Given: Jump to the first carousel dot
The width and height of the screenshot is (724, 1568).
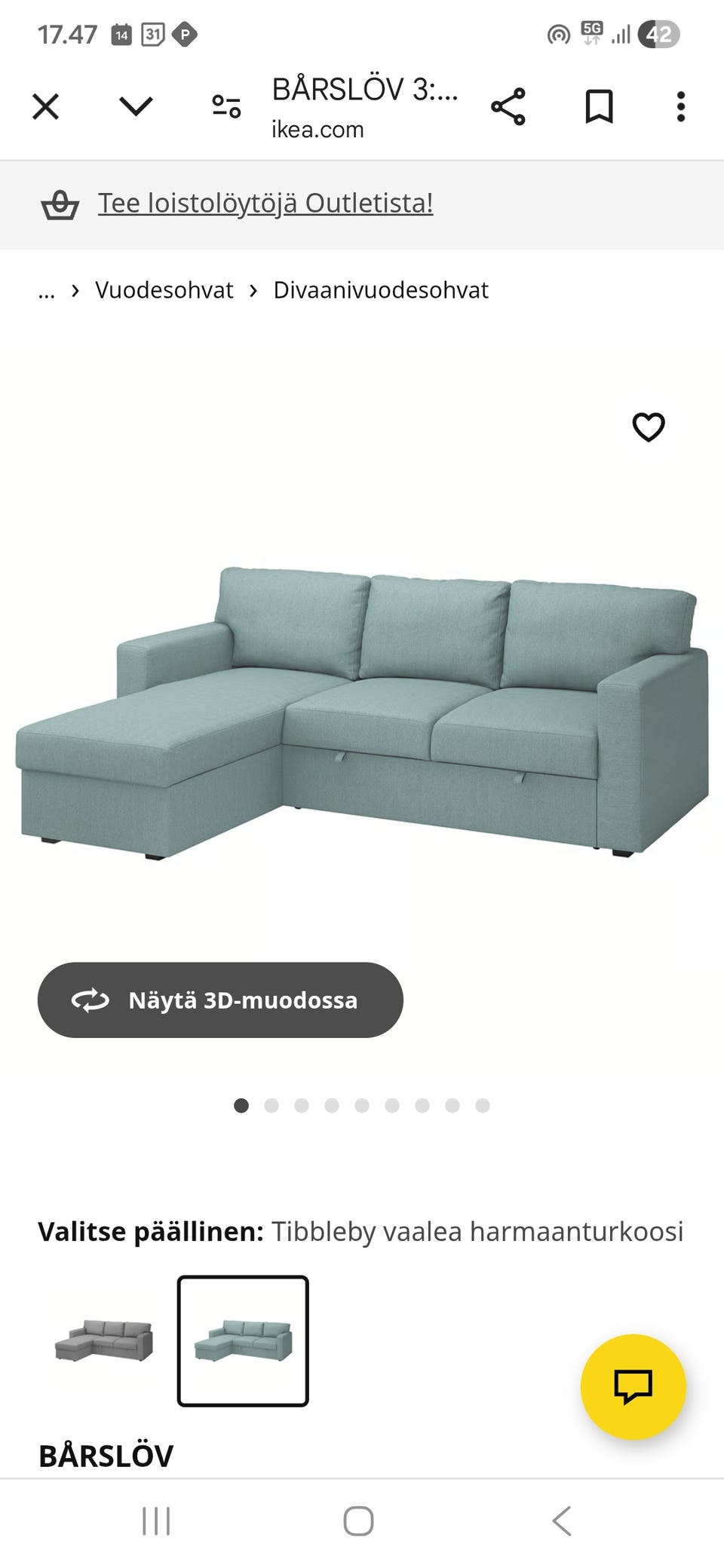Looking at the screenshot, I should [242, 1106].
